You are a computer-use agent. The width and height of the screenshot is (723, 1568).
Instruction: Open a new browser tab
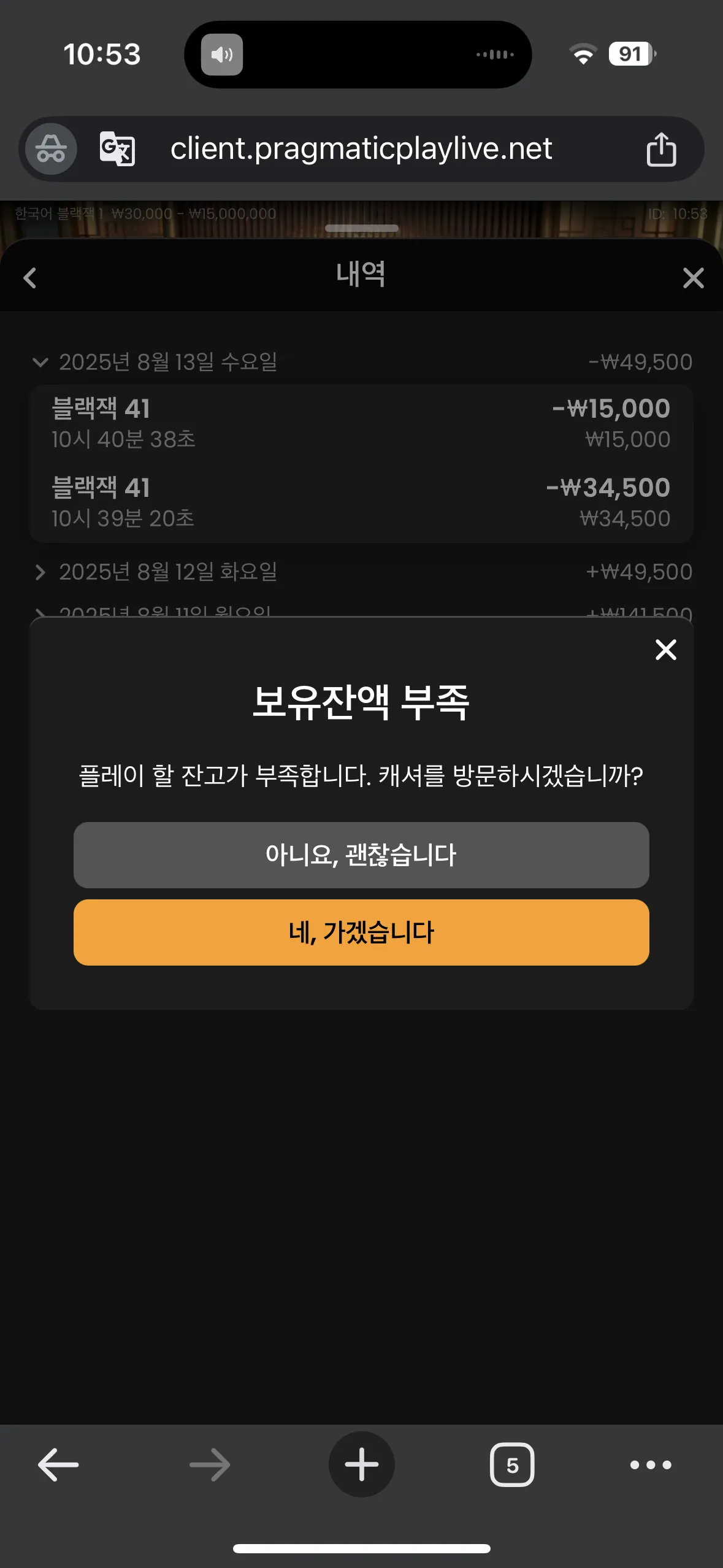[x=361, y=1464]
